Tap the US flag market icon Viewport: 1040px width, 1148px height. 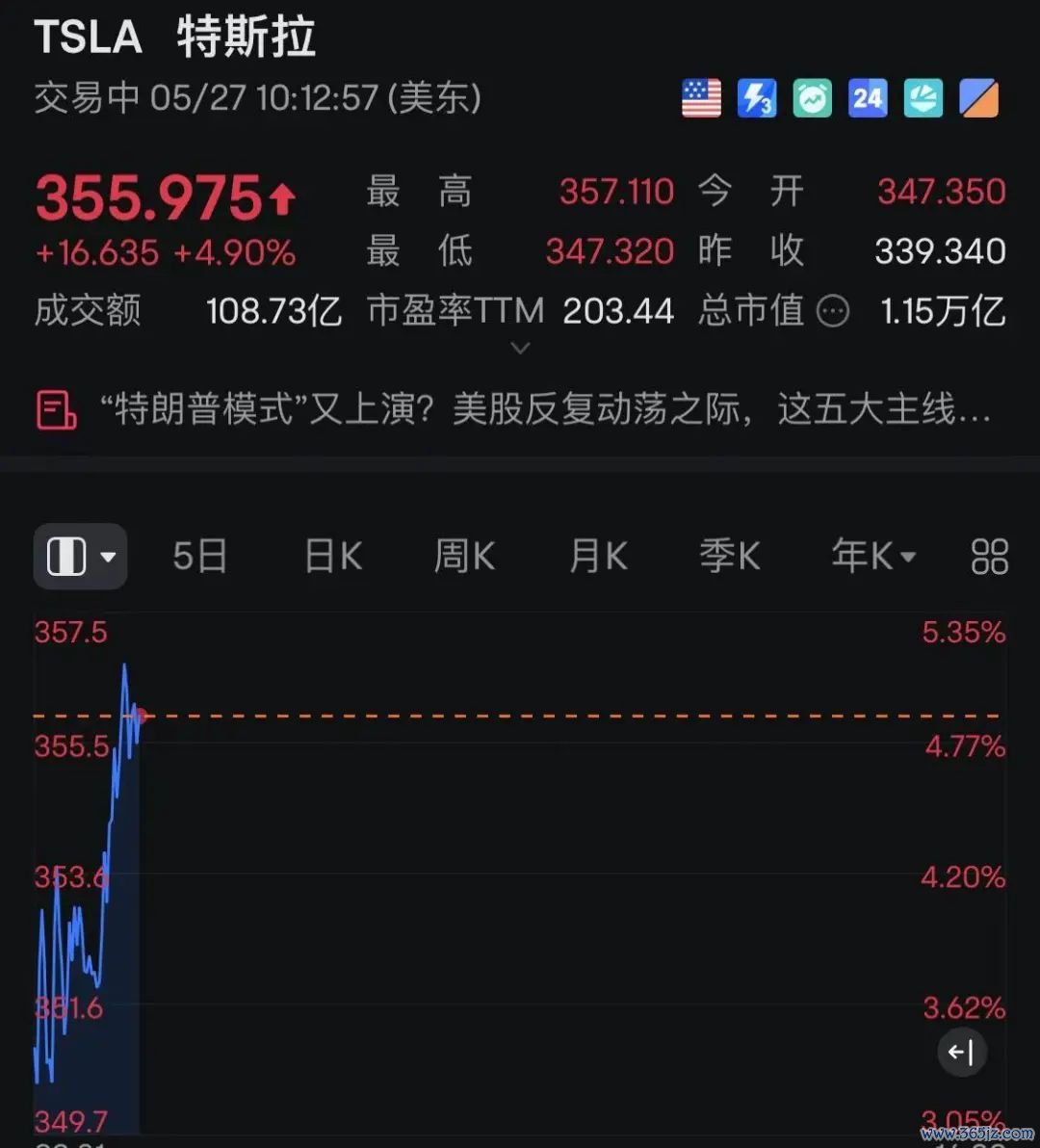tap(701, 98)
